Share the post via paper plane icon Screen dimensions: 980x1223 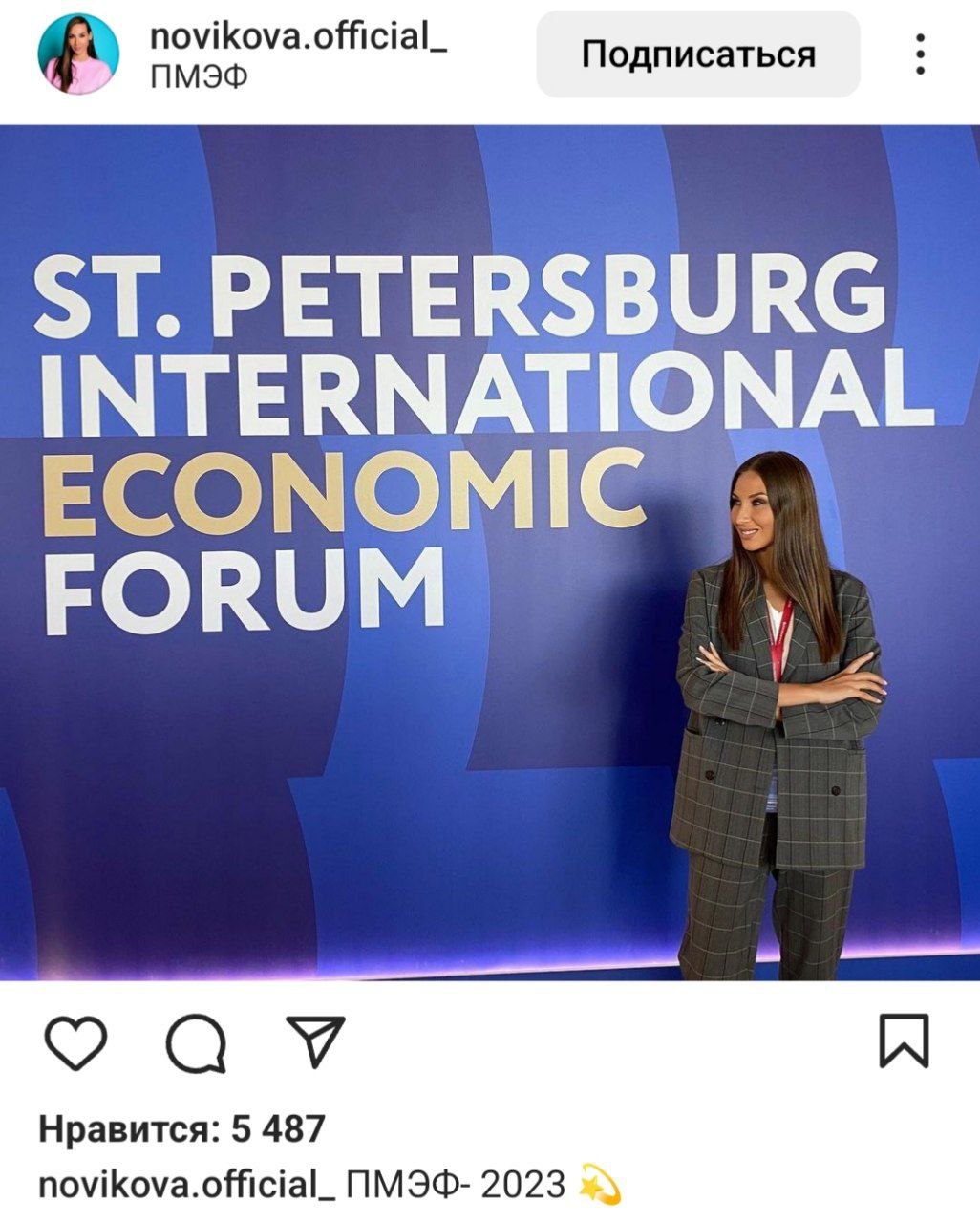click(x=316, y=1042)
